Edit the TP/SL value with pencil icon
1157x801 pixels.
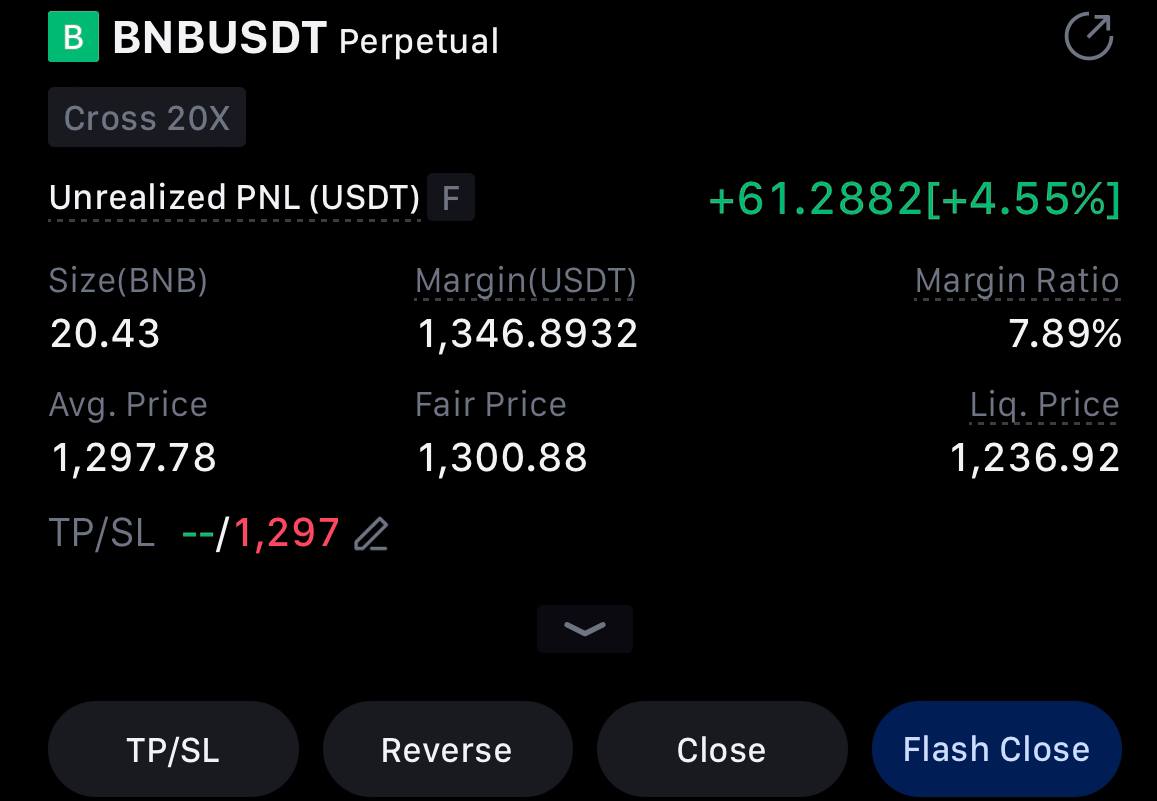371,535
